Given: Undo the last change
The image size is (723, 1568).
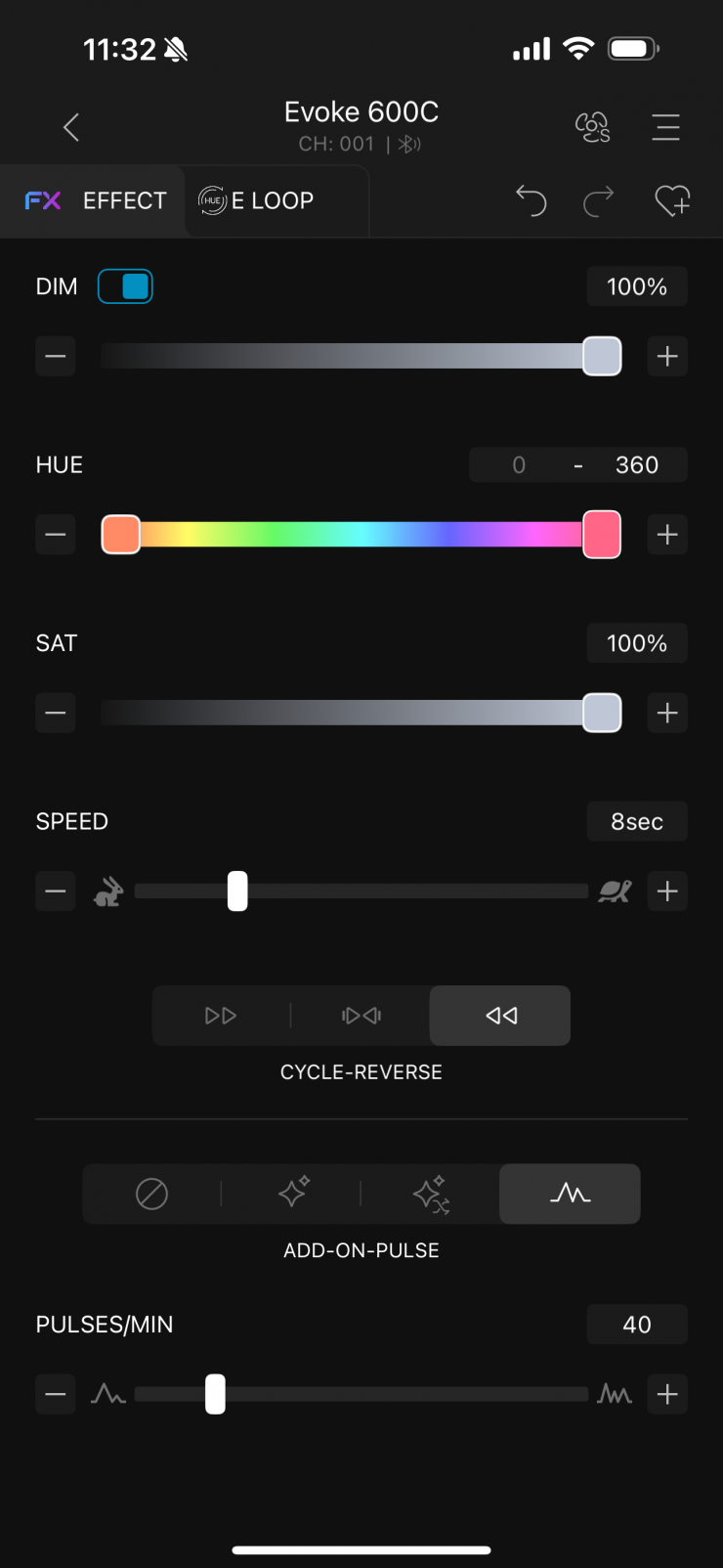Looking at the screenshot, I should [531, 201].
